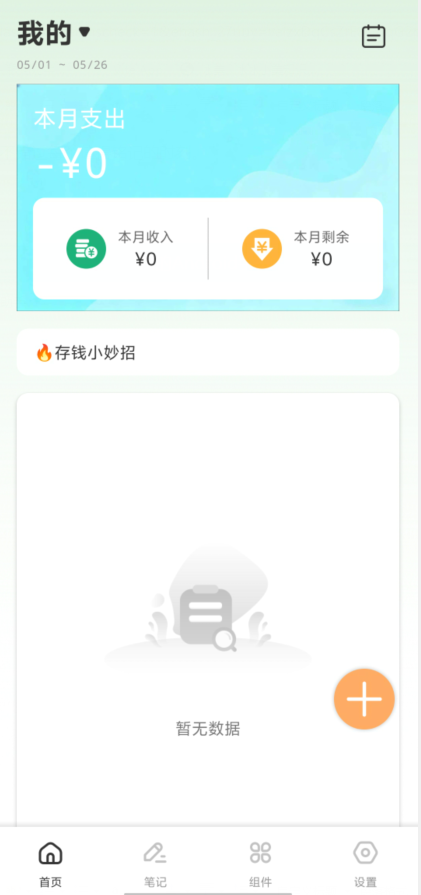Switch to the 组件 tab
Viewport: 421px width, 895px height.
[260, 864]
